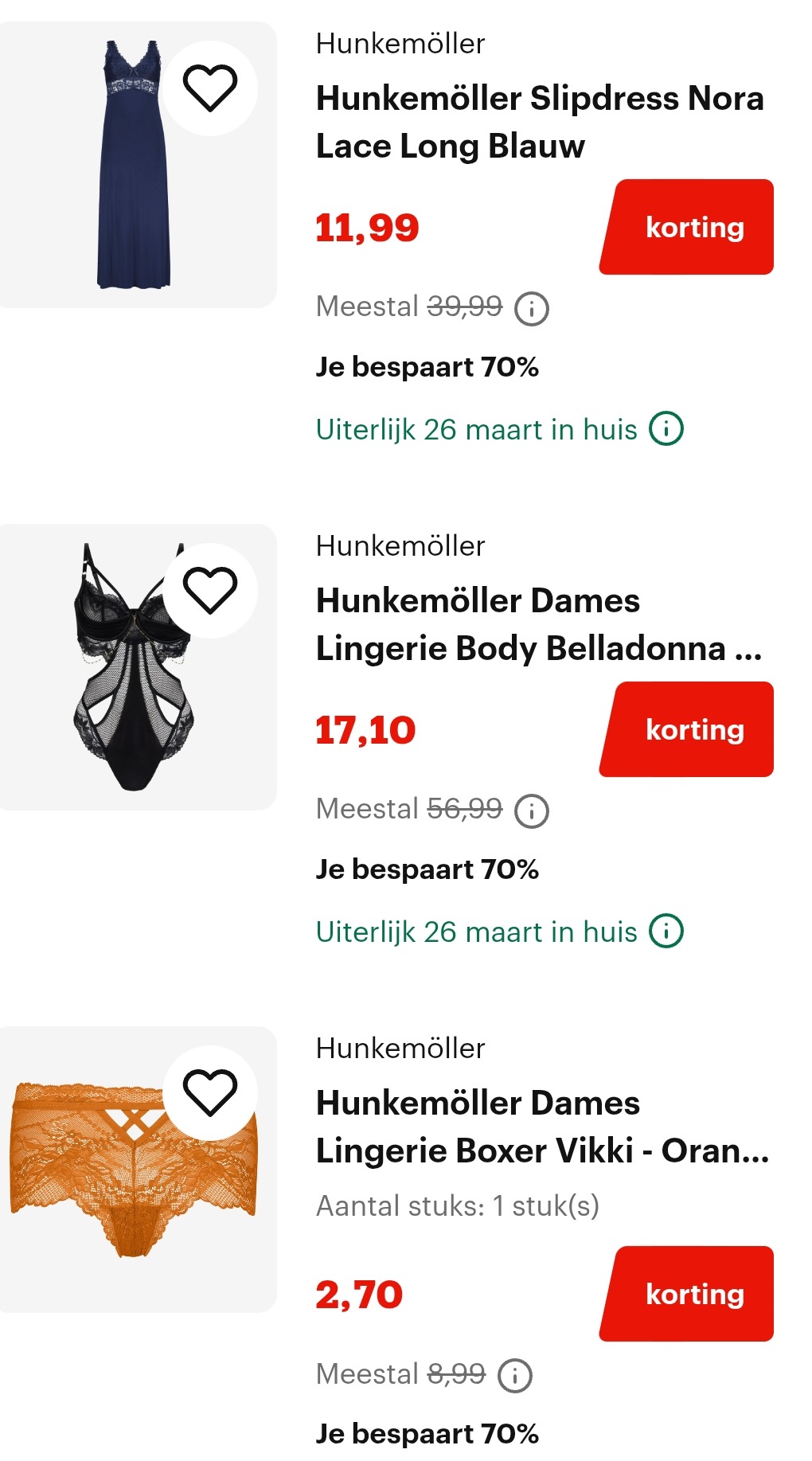The image size is (812, 1461).
Task: Favorite the Lingerie Body Belladonna item
Action: [210, 590]
